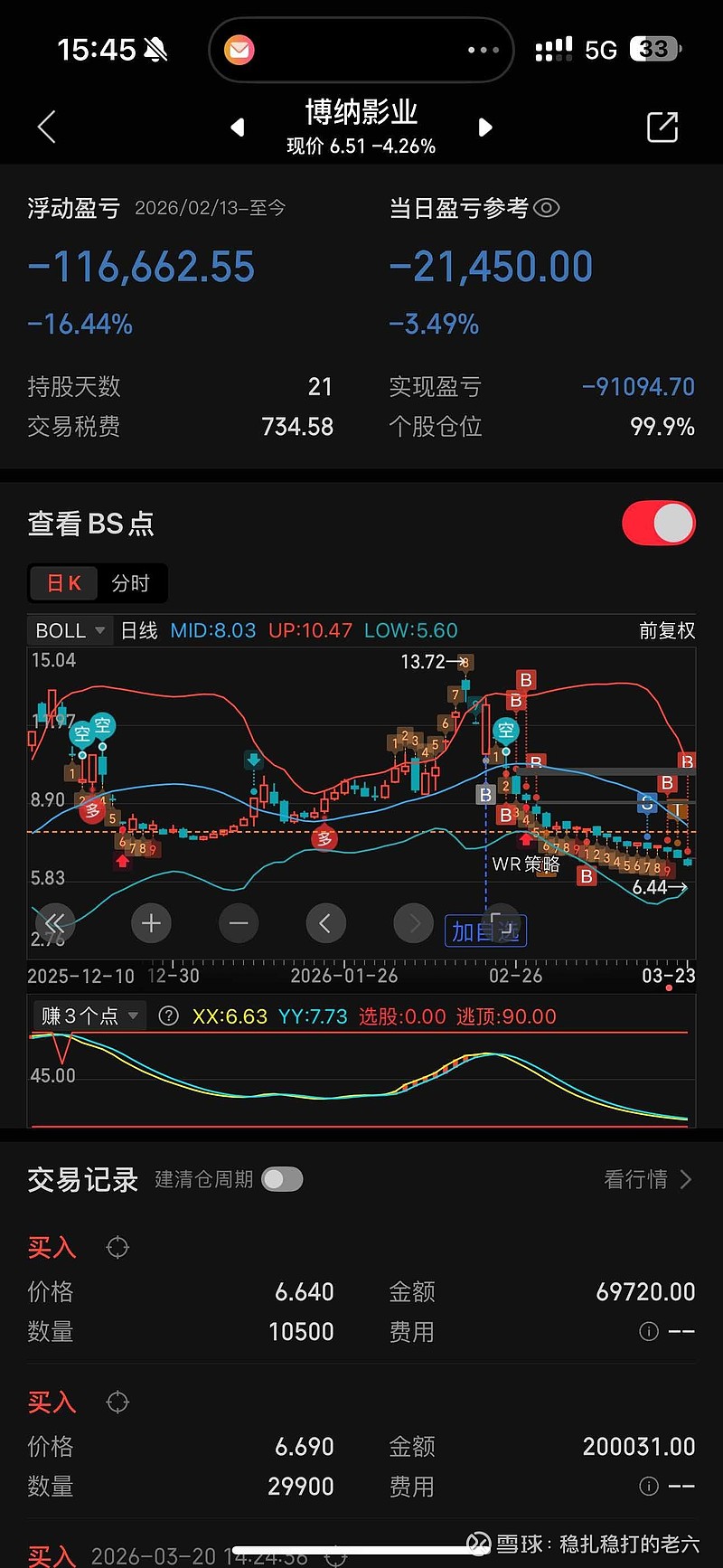Toggle the daily P&L eye icon

(x=547, y=208)
